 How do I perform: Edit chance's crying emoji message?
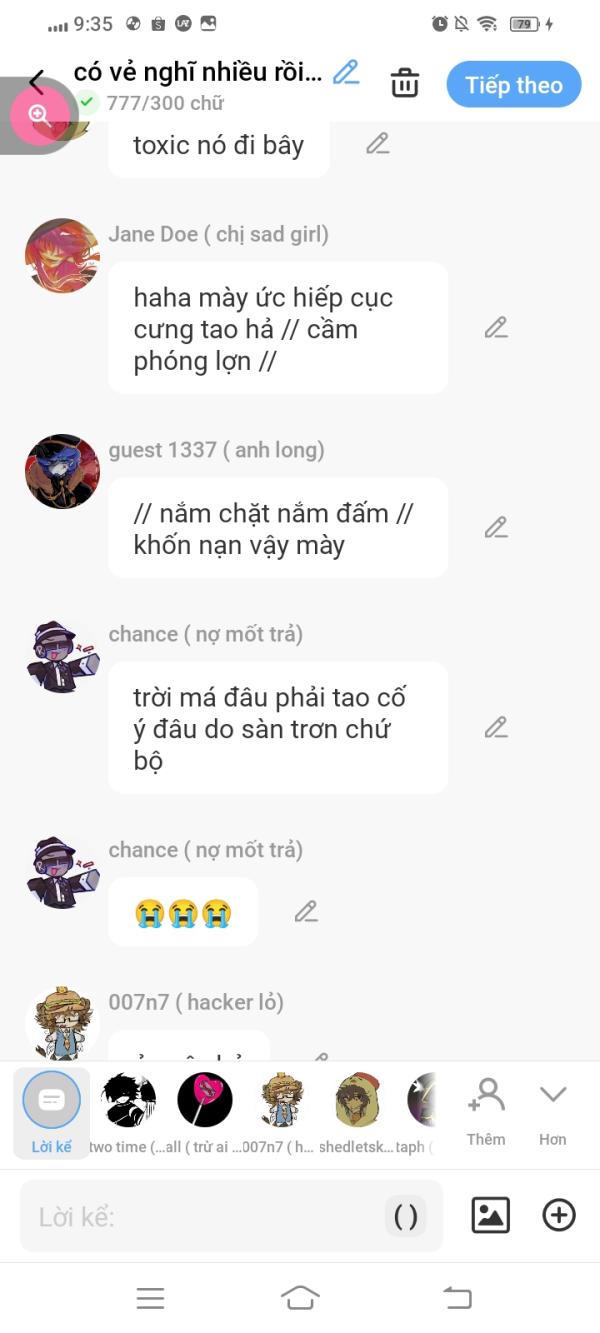pyautogui.click(x=306, y=912)
